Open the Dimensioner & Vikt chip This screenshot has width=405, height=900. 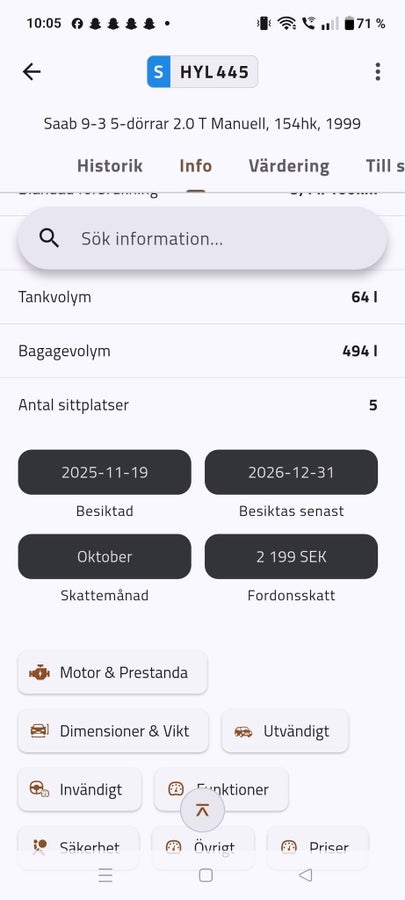tap(113, 731)
